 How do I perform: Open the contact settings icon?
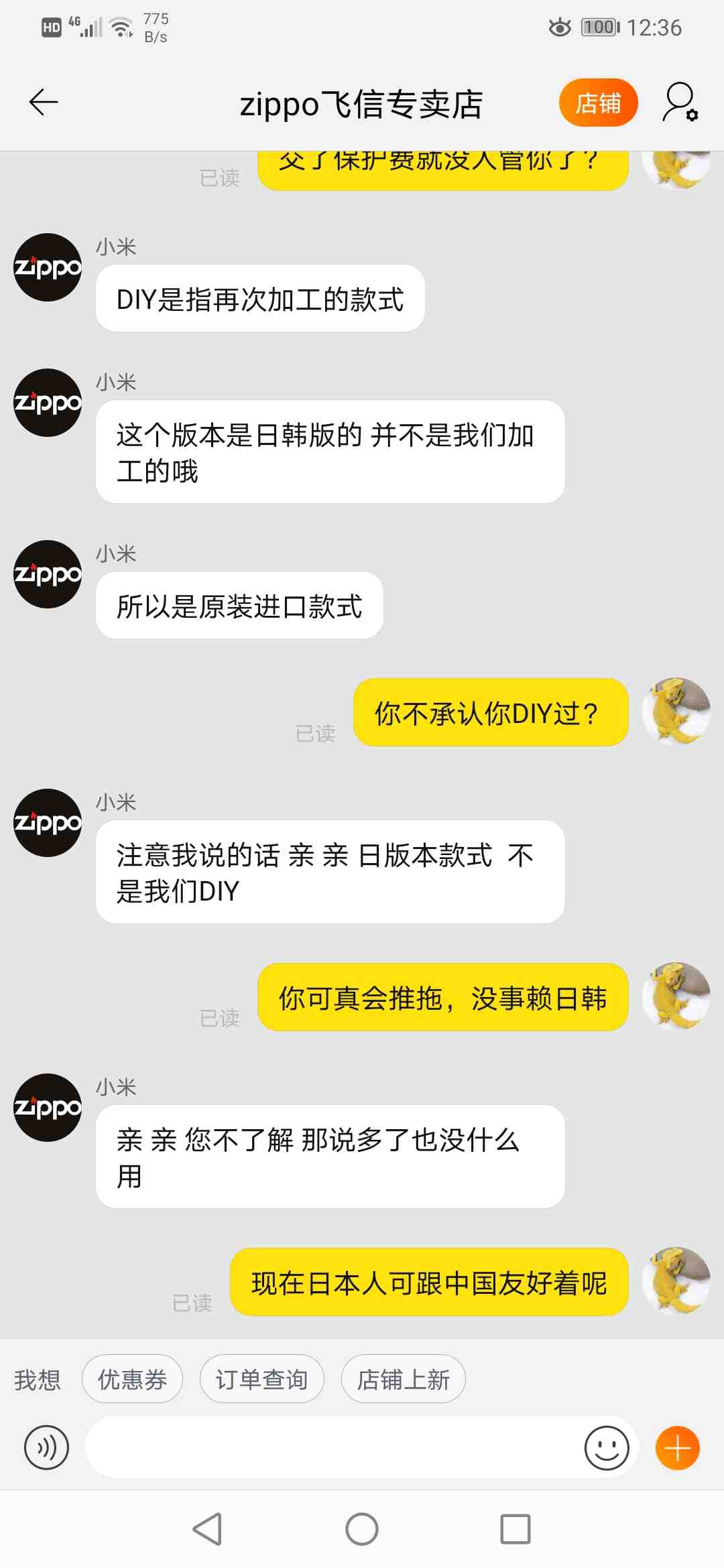680,103
